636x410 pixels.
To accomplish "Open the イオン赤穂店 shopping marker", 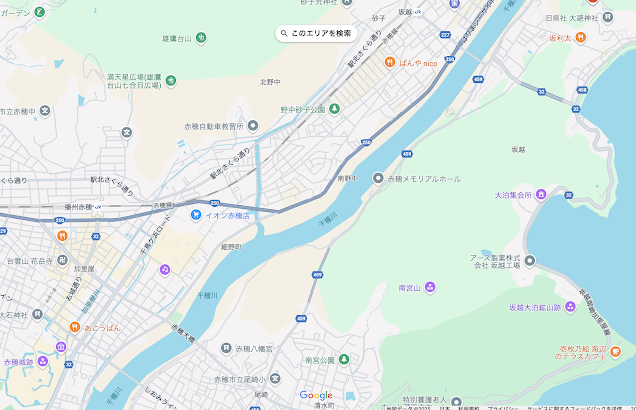I will (197, 215).
